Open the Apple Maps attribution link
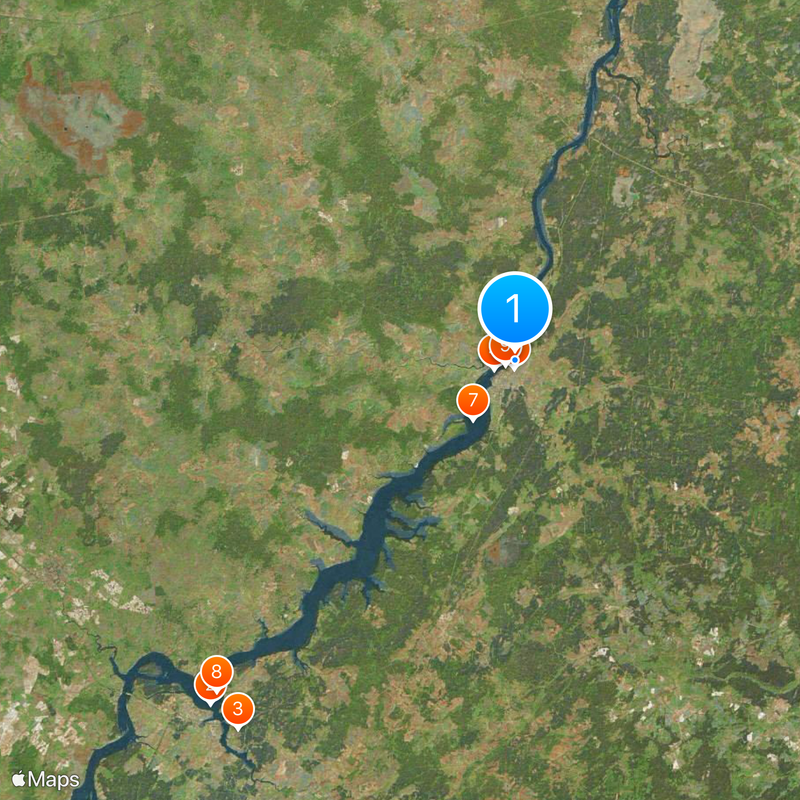The width and height of the screenshot is (800, 800). [44, 779]
